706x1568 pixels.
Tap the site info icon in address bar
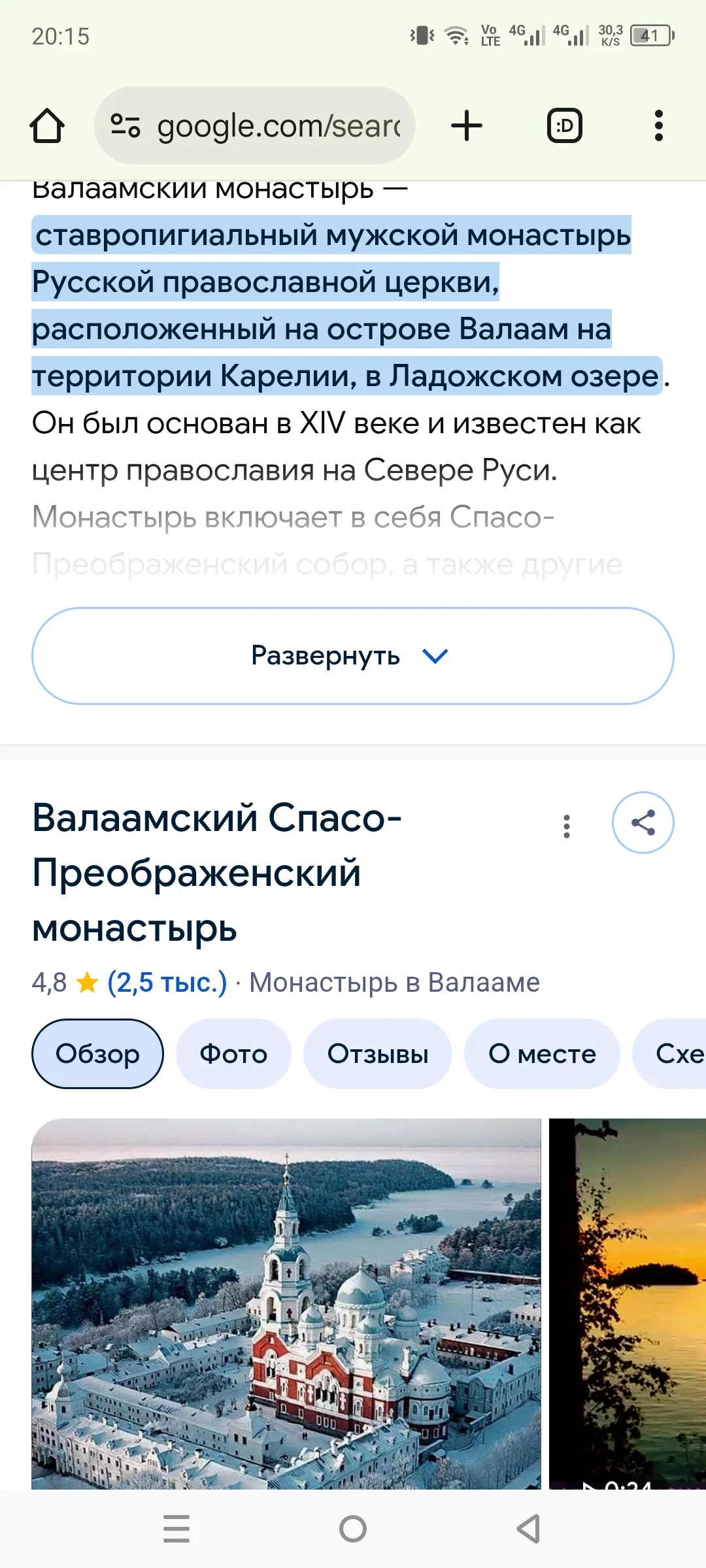pyautogui.click(x=126, y=125)
